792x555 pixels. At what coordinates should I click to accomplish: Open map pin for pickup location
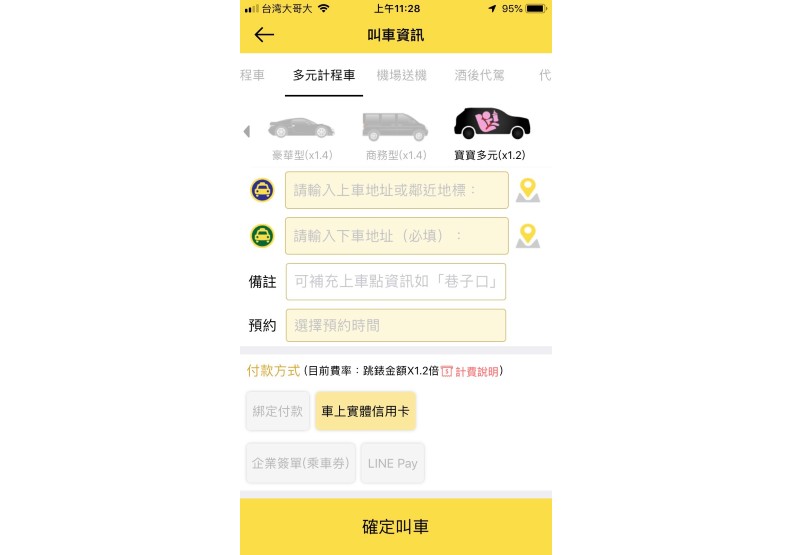528,190
